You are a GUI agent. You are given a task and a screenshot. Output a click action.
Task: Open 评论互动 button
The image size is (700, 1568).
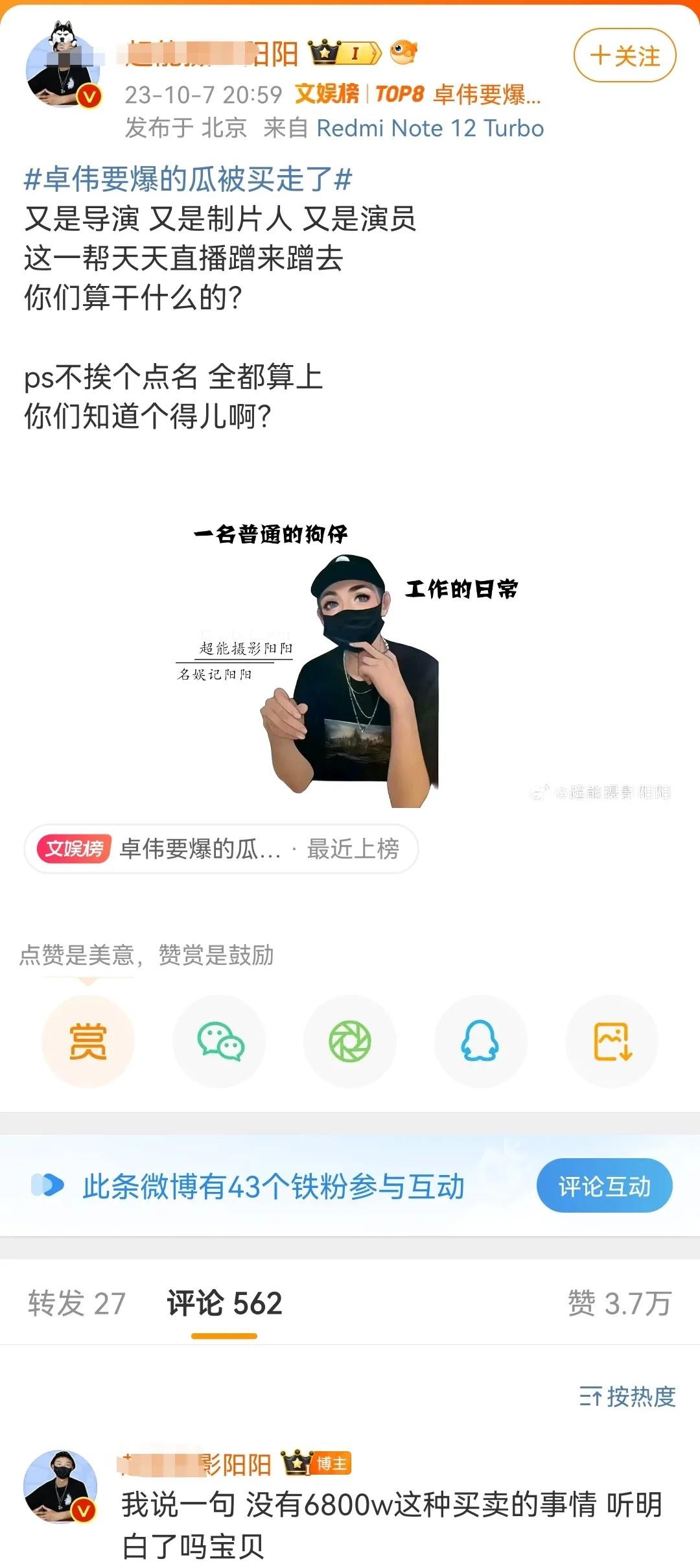click(604, 1186)
